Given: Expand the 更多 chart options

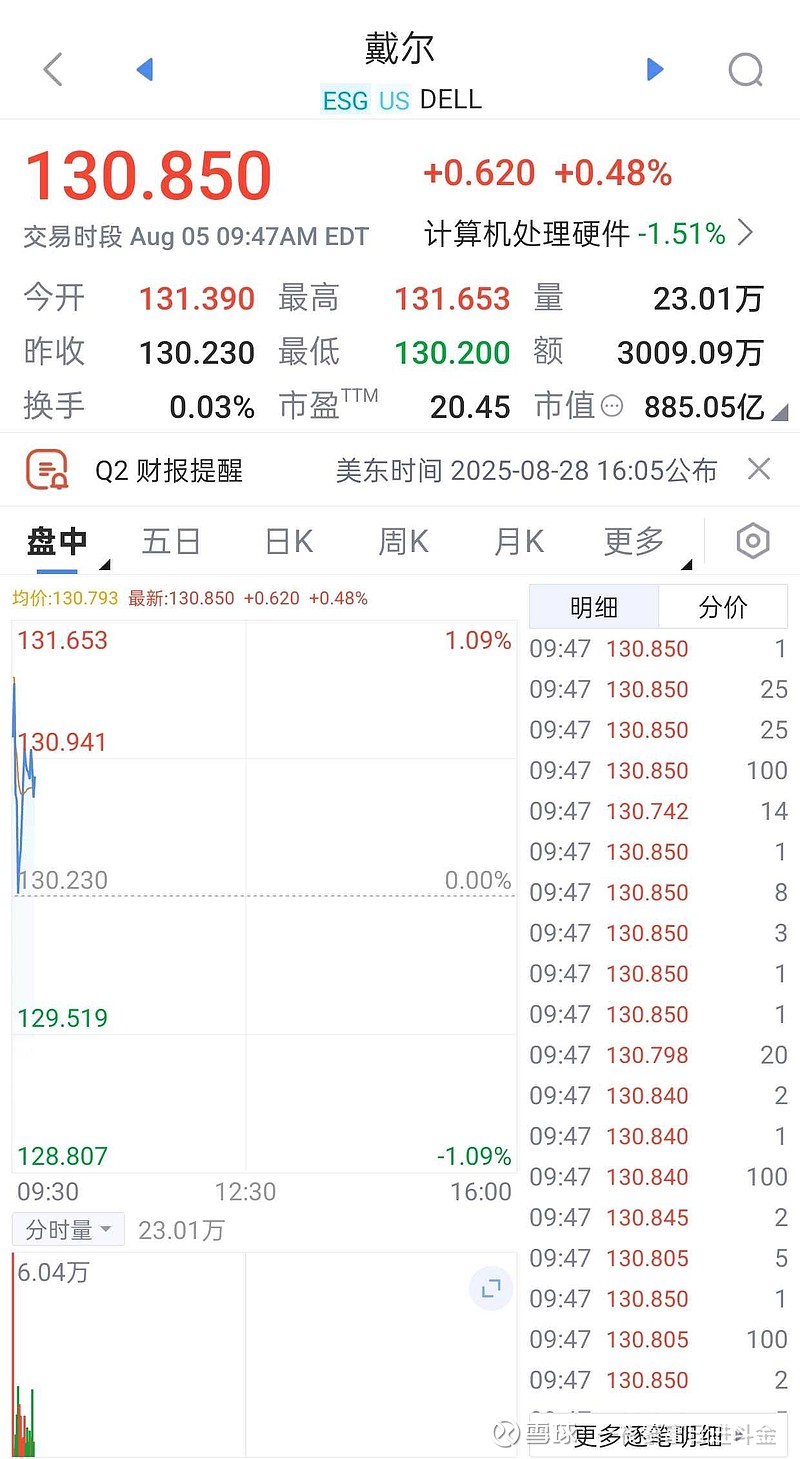Looking at the screenshot, I should pos(635,542).
